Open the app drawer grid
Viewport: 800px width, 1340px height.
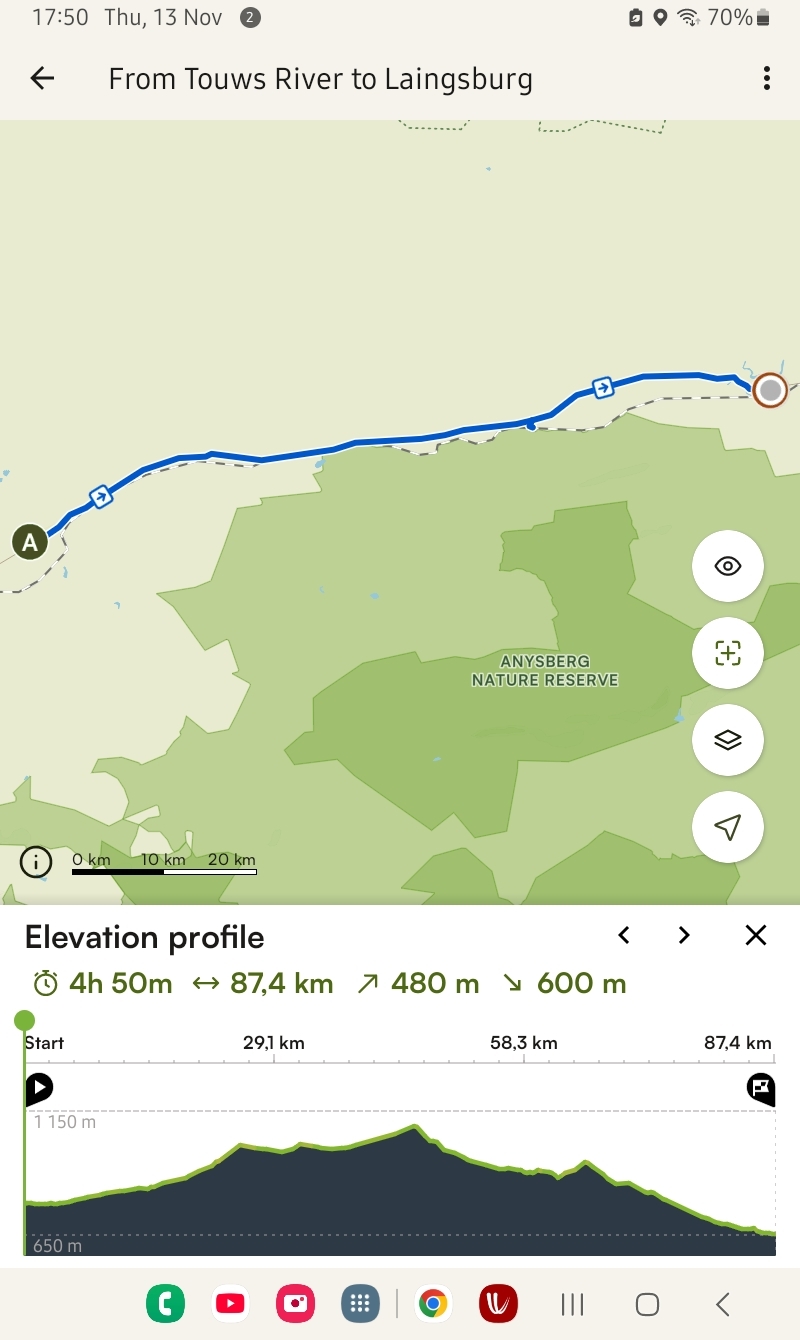[x=361, y=1304]
